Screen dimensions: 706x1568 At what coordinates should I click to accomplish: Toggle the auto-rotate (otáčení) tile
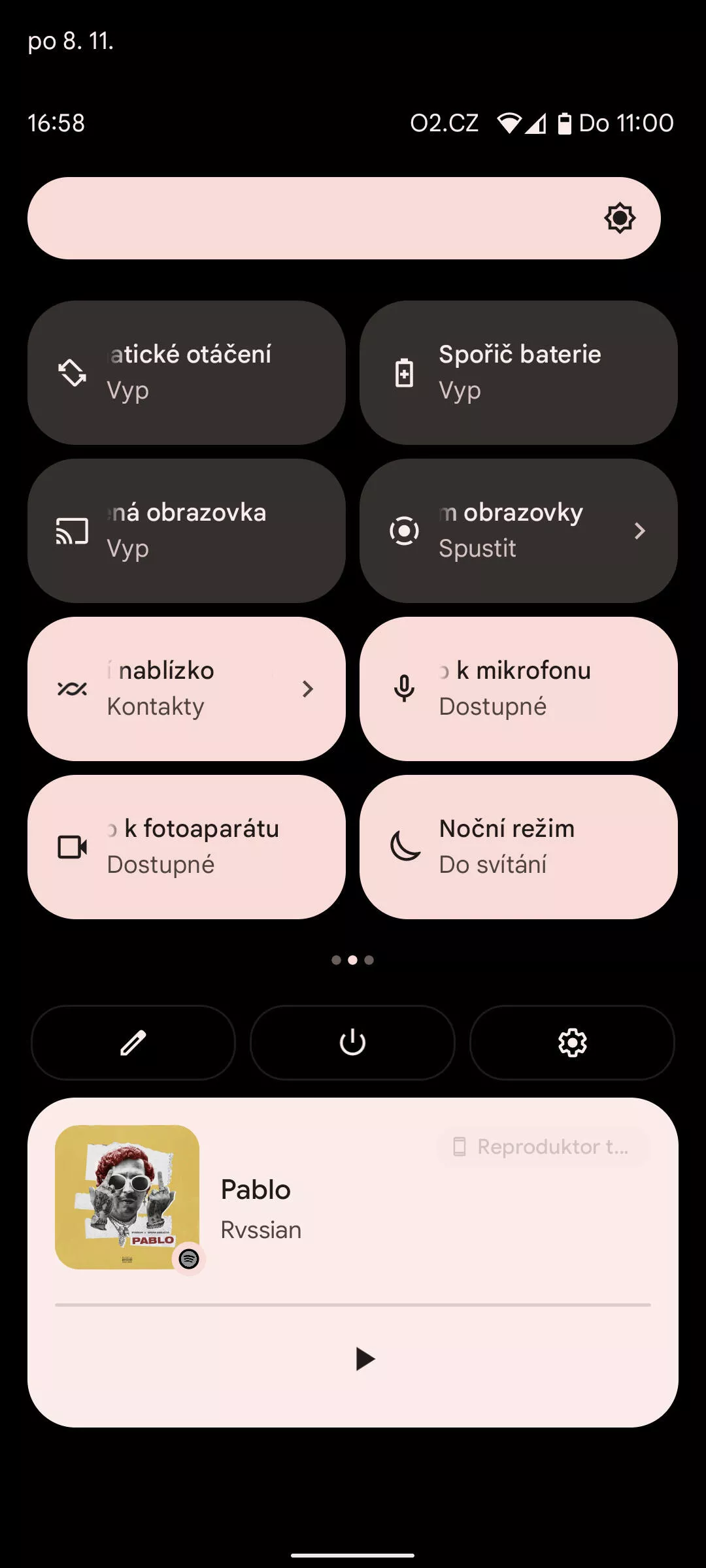coord(186,372)
